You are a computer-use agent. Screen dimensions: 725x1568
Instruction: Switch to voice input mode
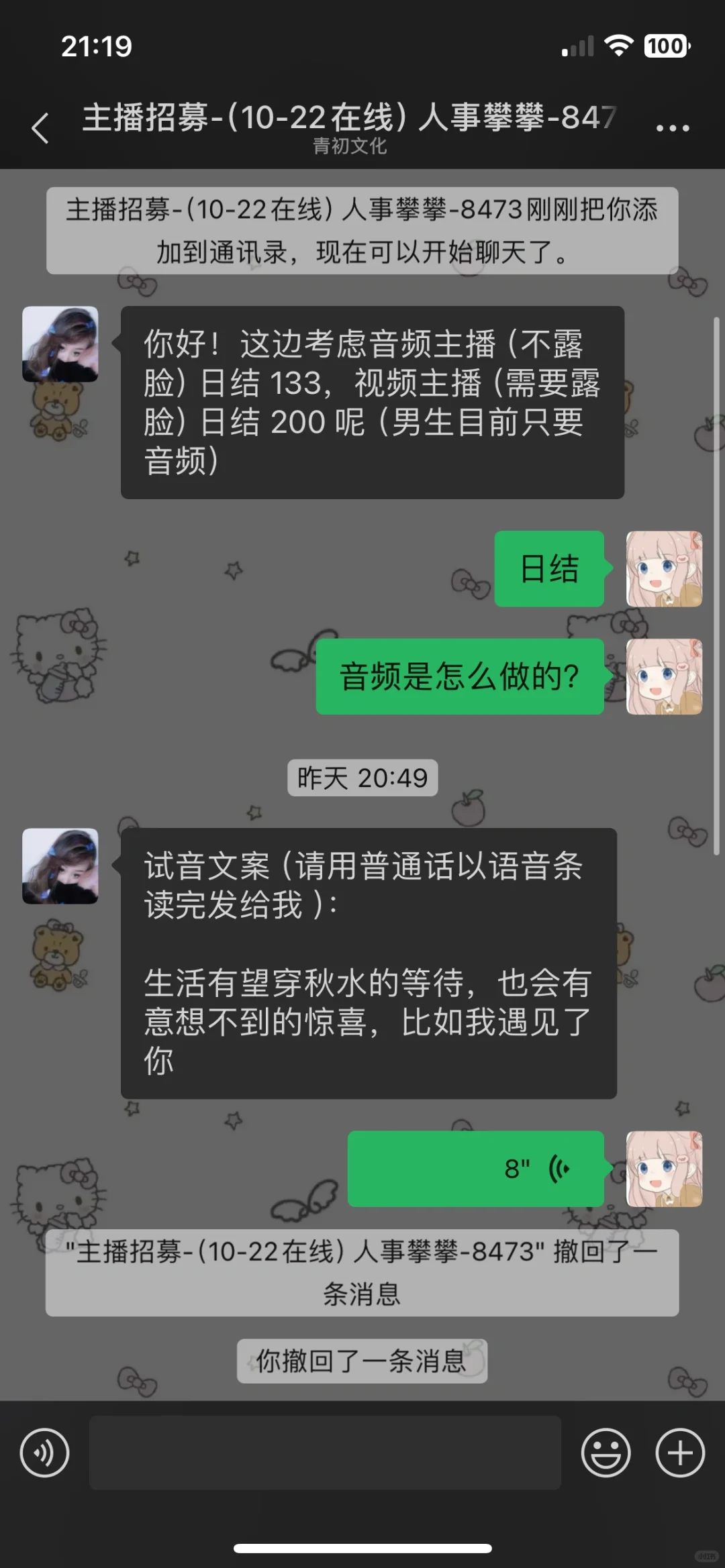click(44, 1453)
